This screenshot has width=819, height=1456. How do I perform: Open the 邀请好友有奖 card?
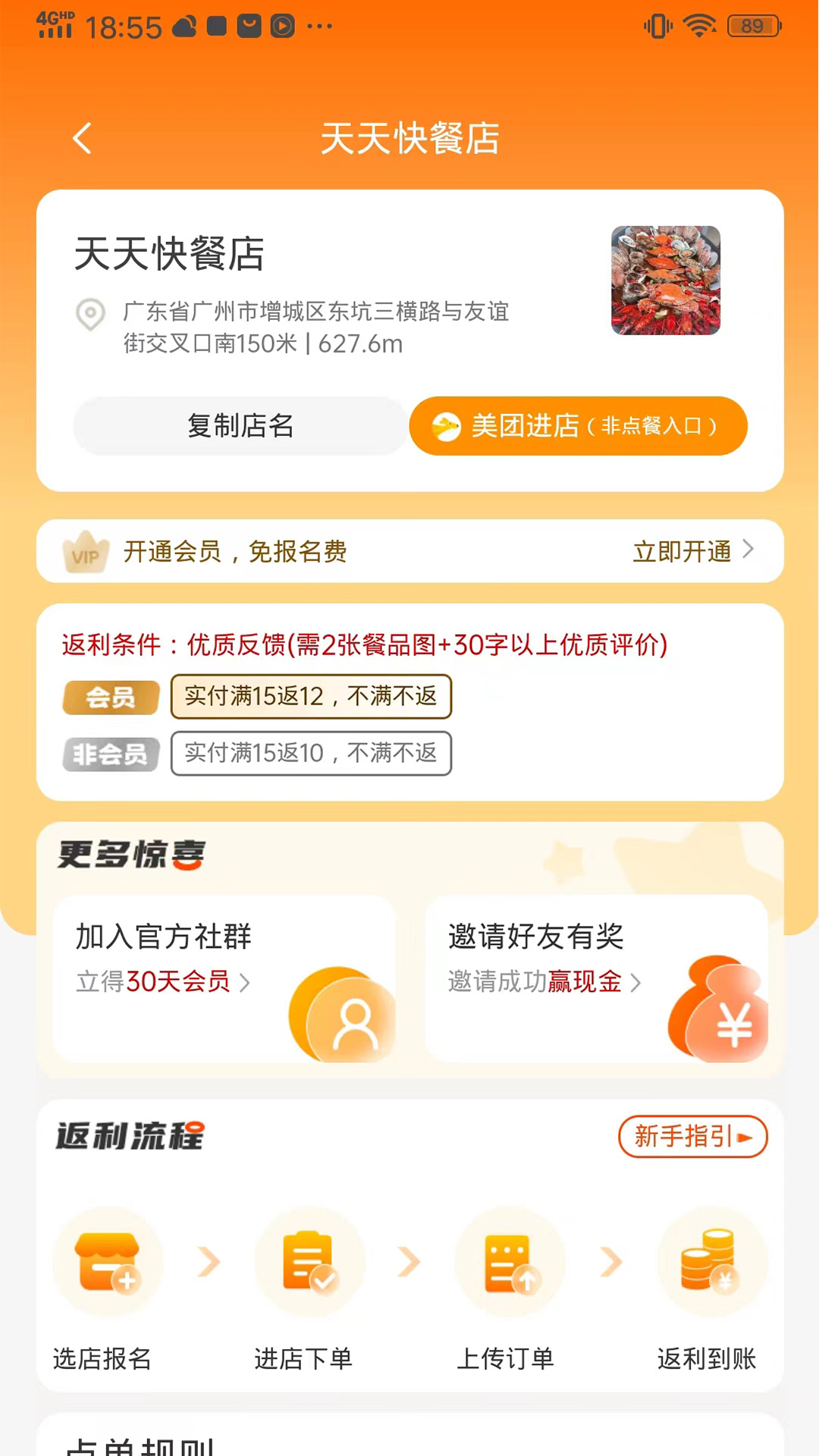click(x=596, y=978)
